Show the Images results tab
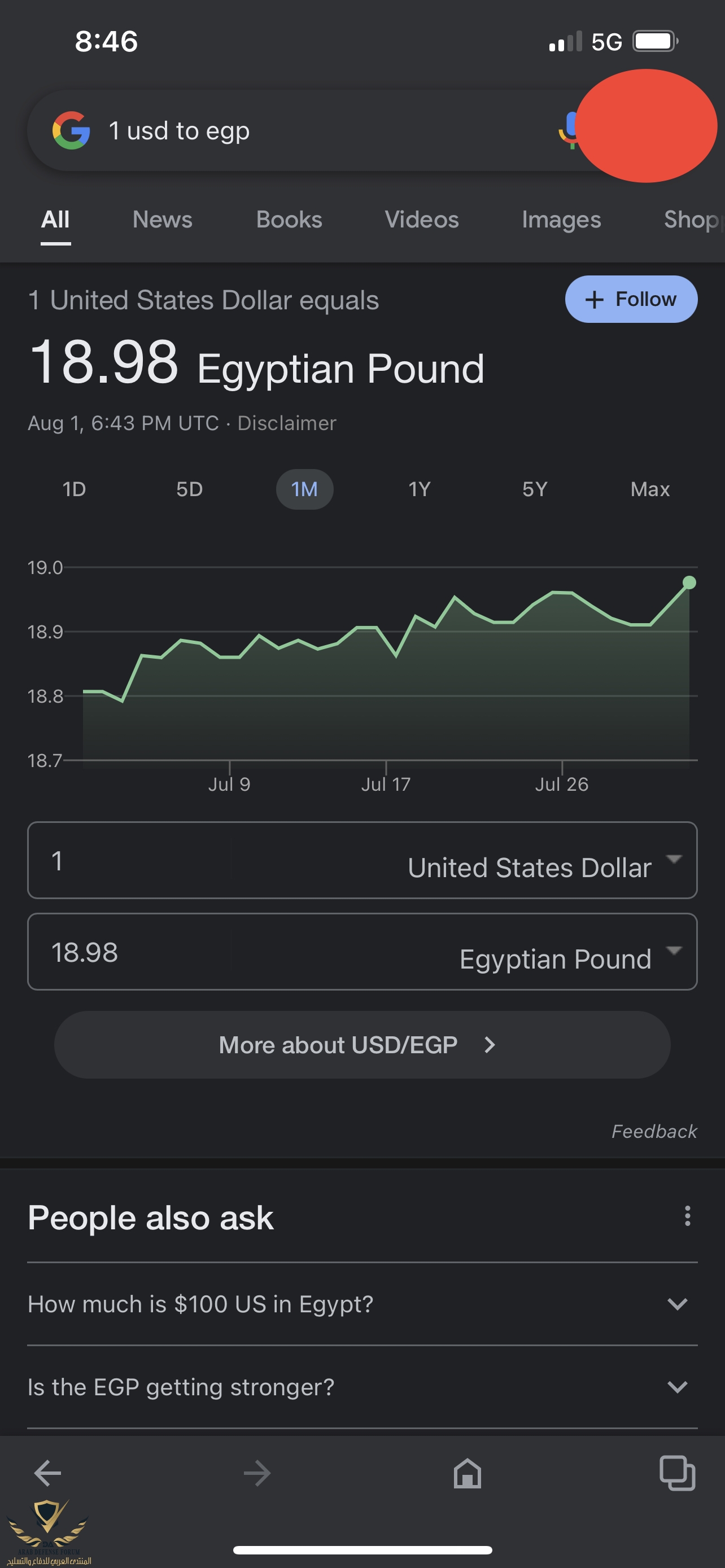725x1568 pixels. pyautogui.click(x=561, y=220)
